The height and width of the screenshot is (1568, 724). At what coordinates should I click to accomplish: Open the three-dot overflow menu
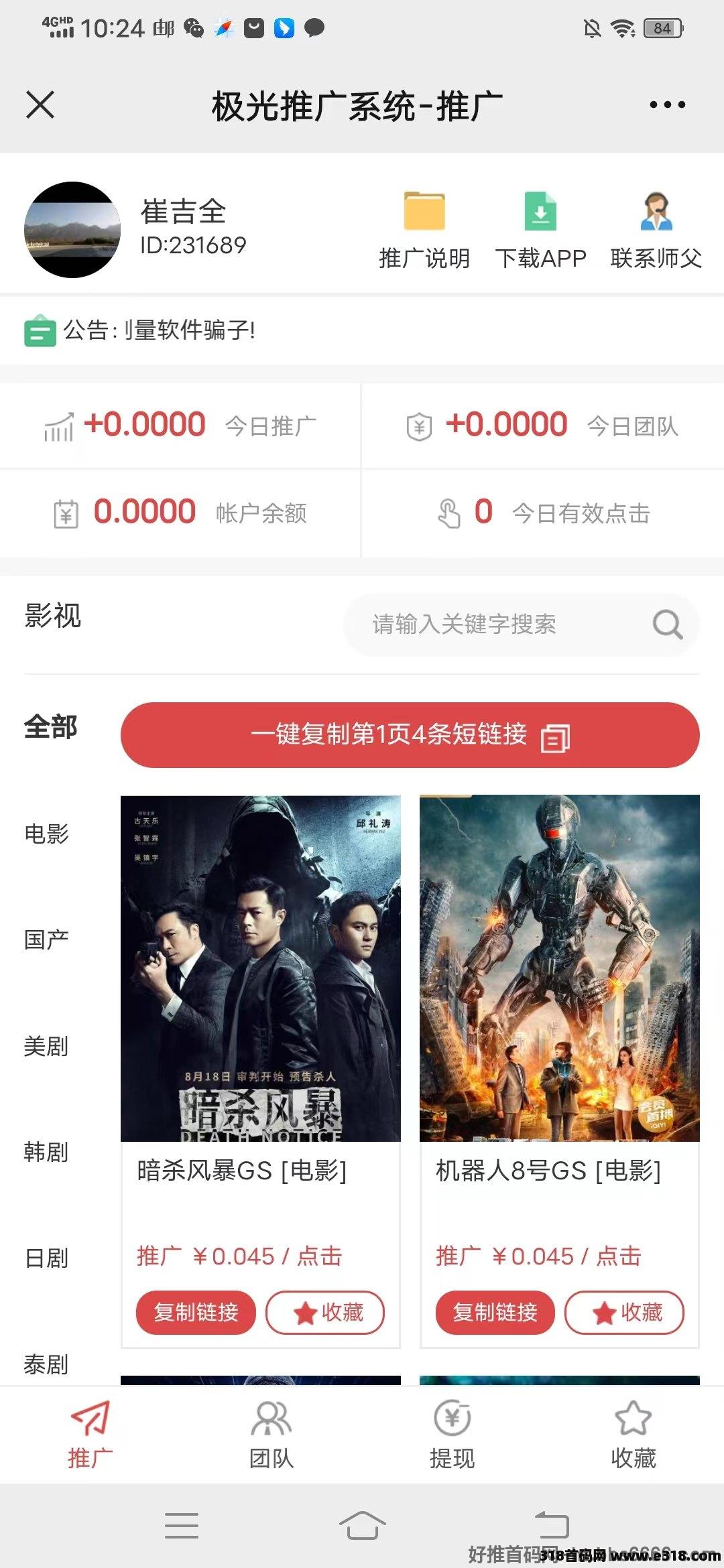667,105
